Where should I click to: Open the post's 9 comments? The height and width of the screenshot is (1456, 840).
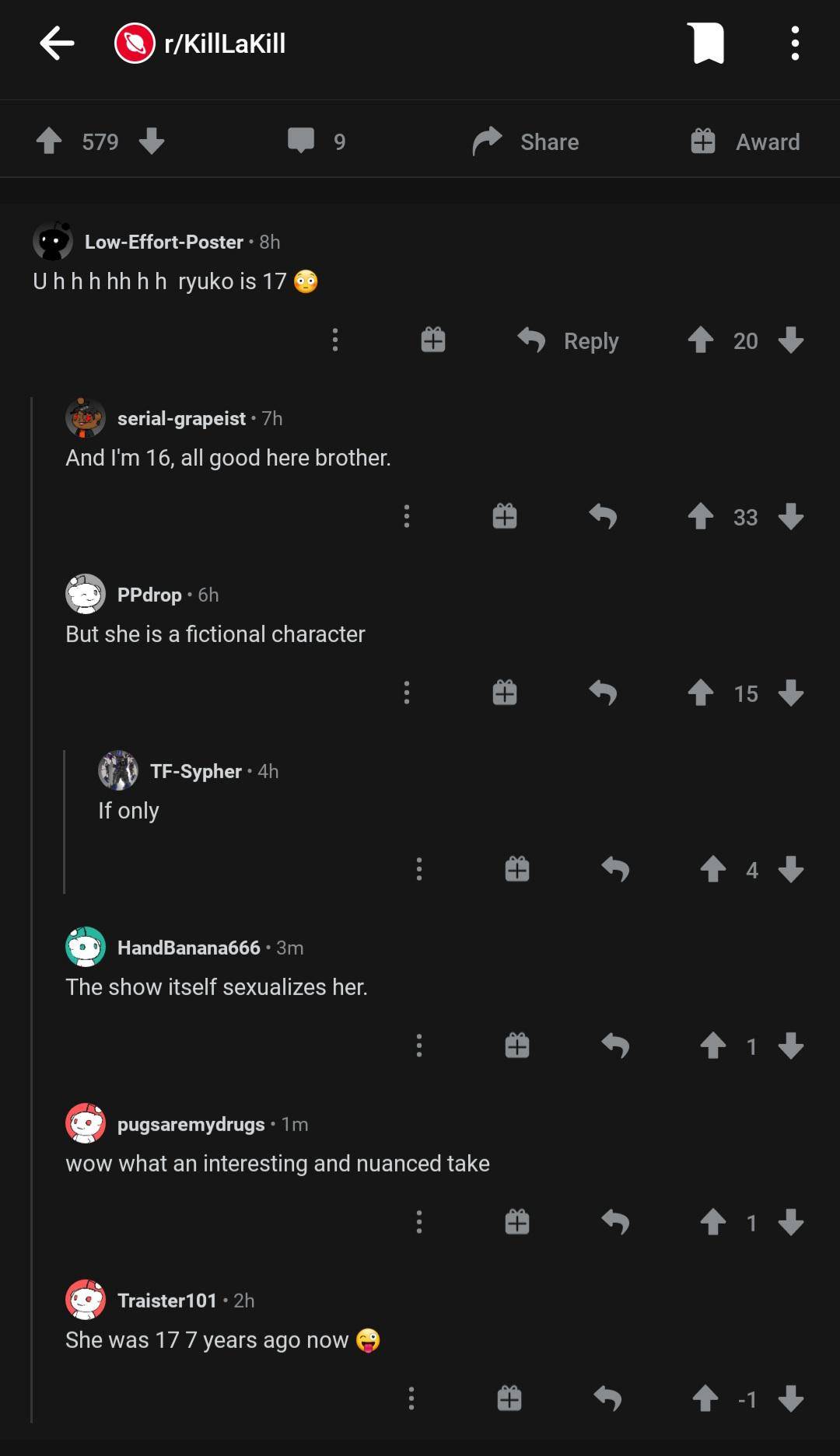[x=316, y=141]
